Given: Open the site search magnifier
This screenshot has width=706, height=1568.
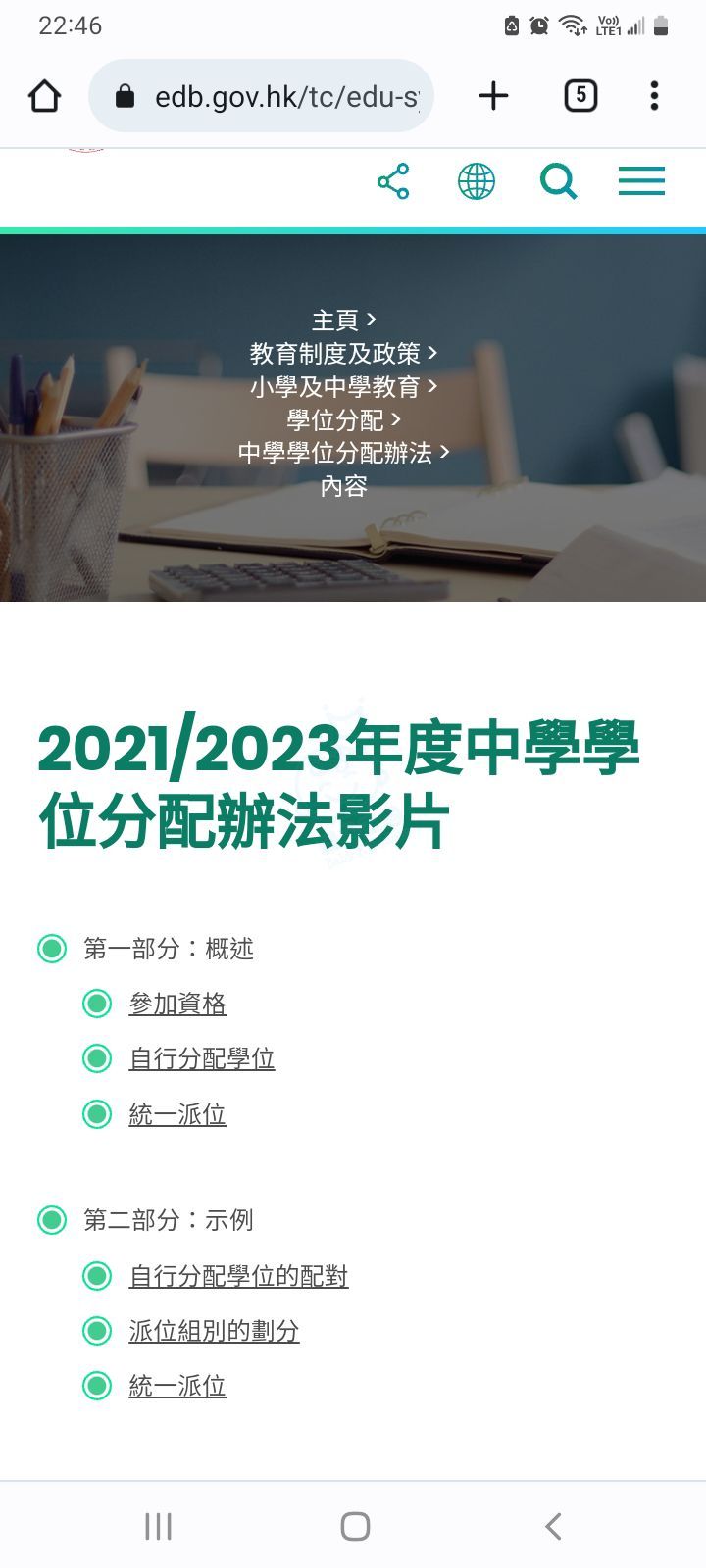Looking at the screenshot, I should point(558,182).
